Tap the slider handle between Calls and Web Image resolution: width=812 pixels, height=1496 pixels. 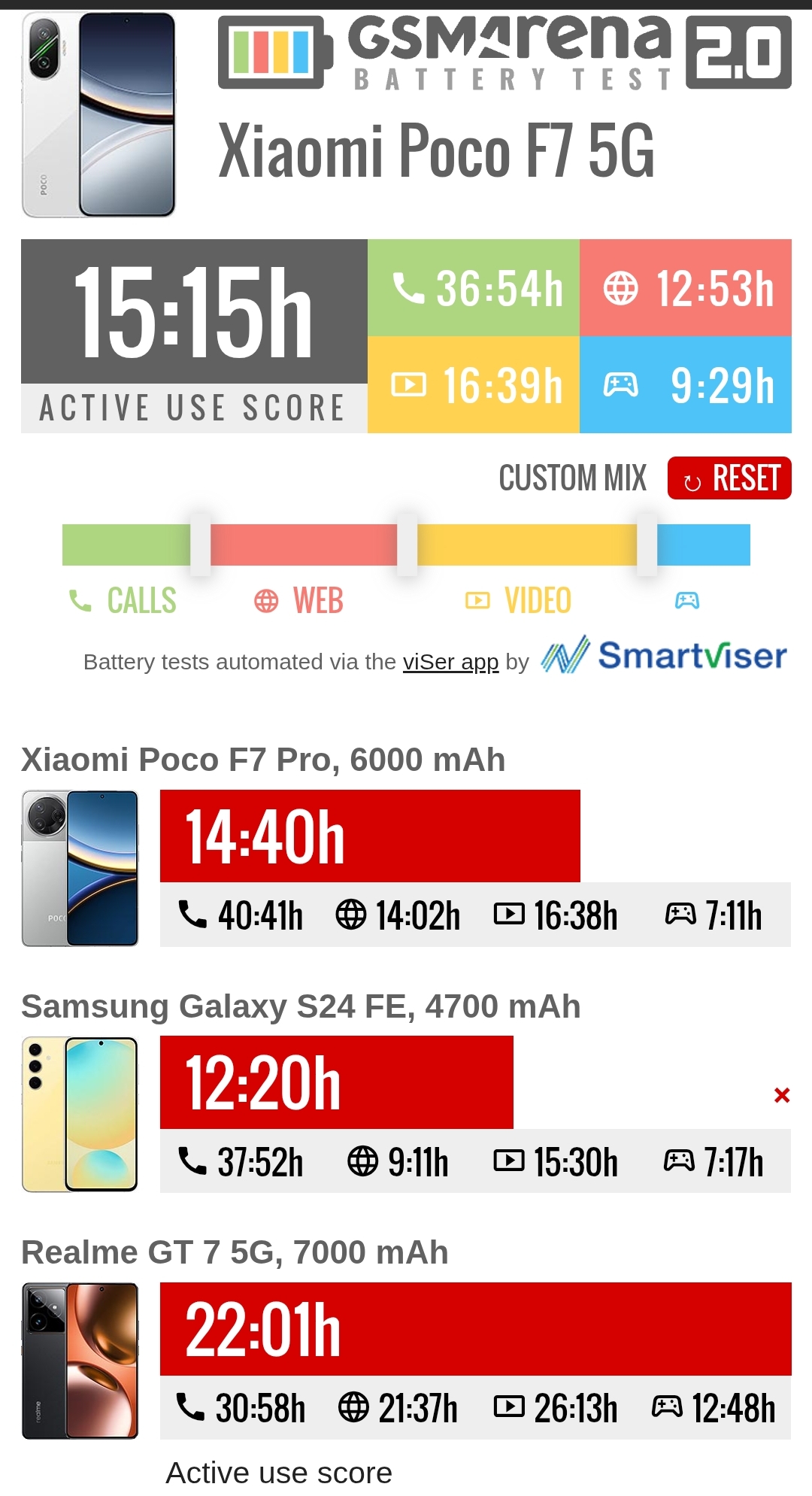click(x=201, y=545)
